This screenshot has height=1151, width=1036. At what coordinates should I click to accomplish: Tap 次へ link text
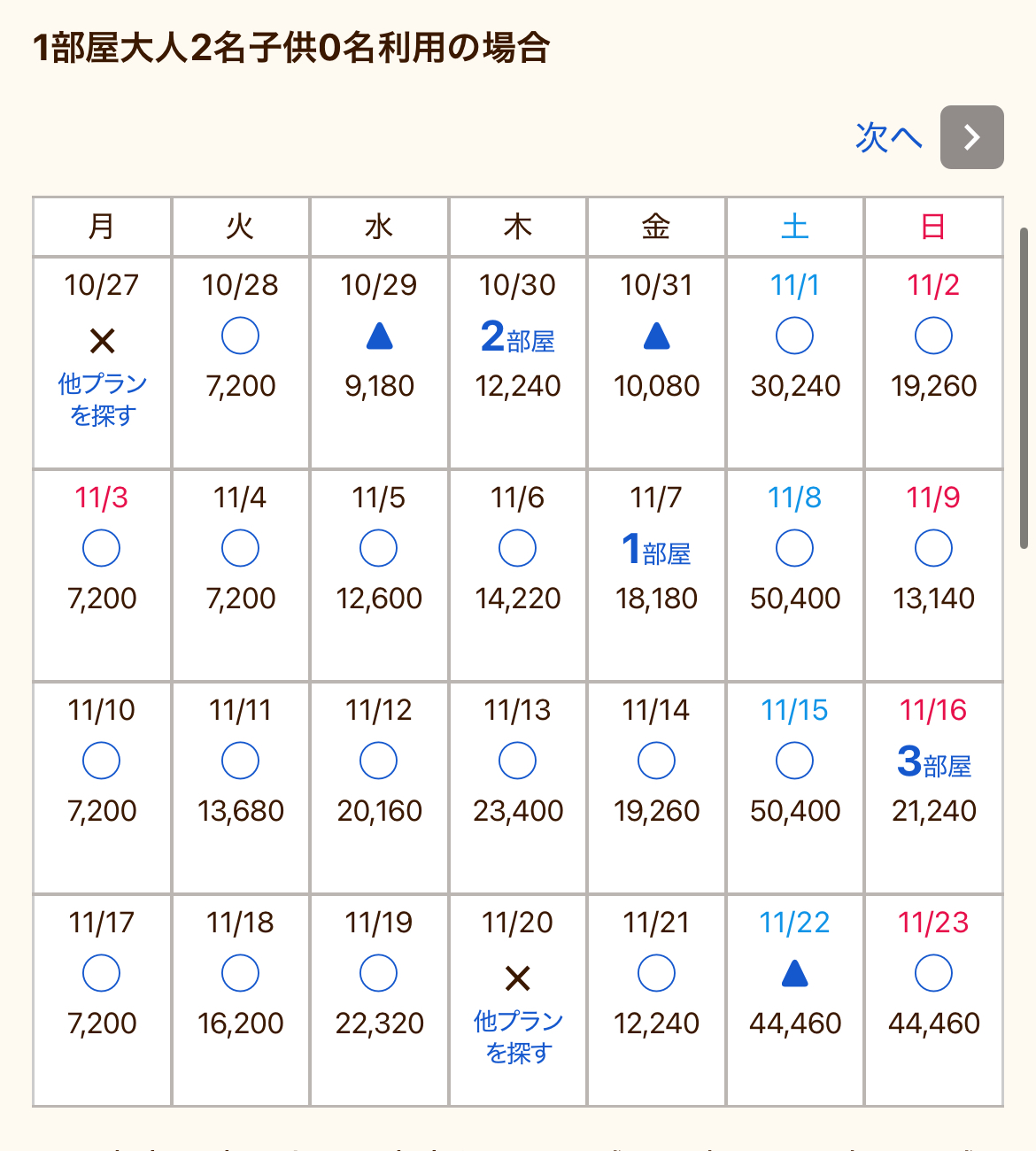[888, 137]
